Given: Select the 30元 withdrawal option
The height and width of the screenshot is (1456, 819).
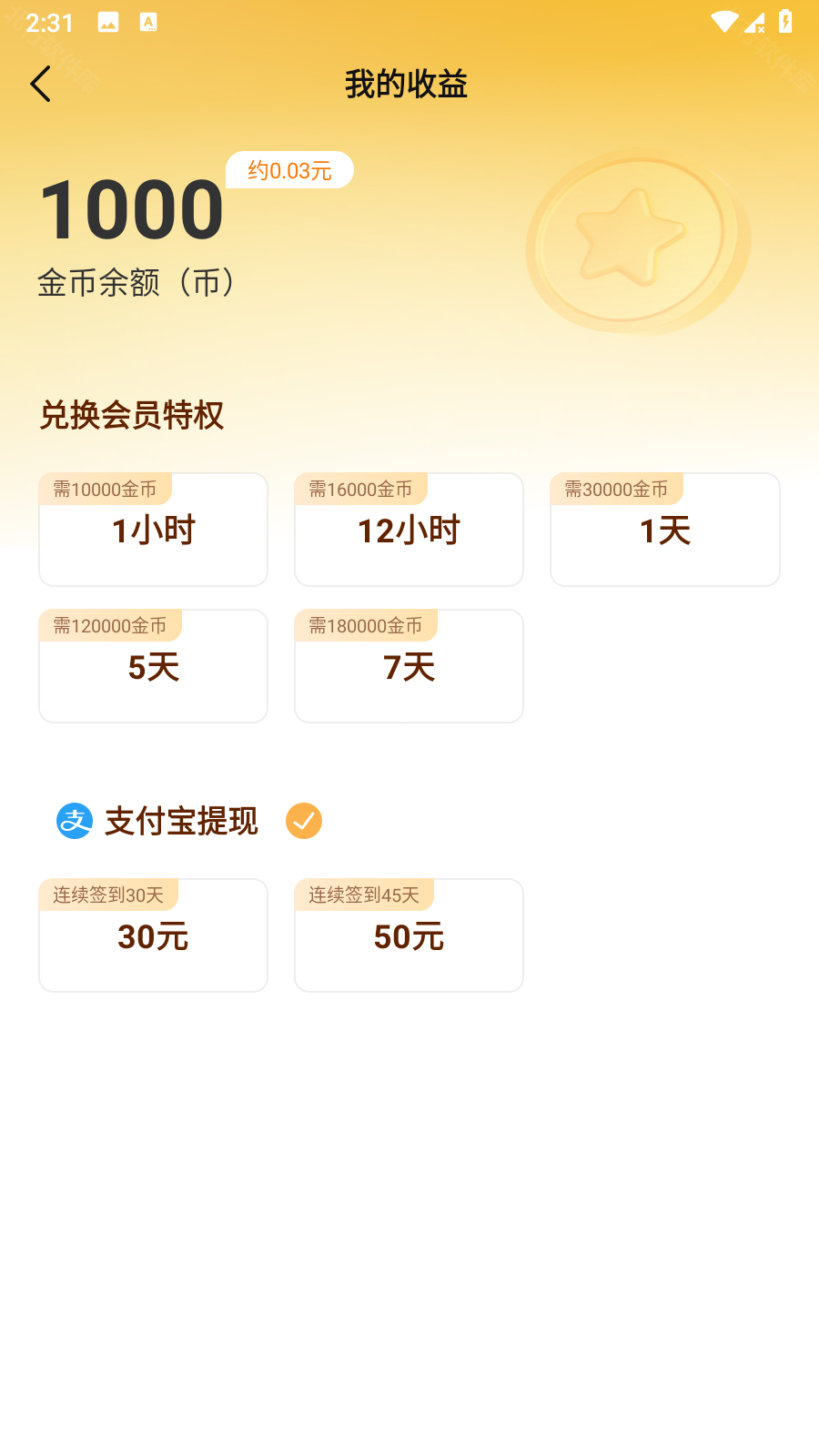Looking at the screenshot, I should pyautogui.click(x=153, y=935).
